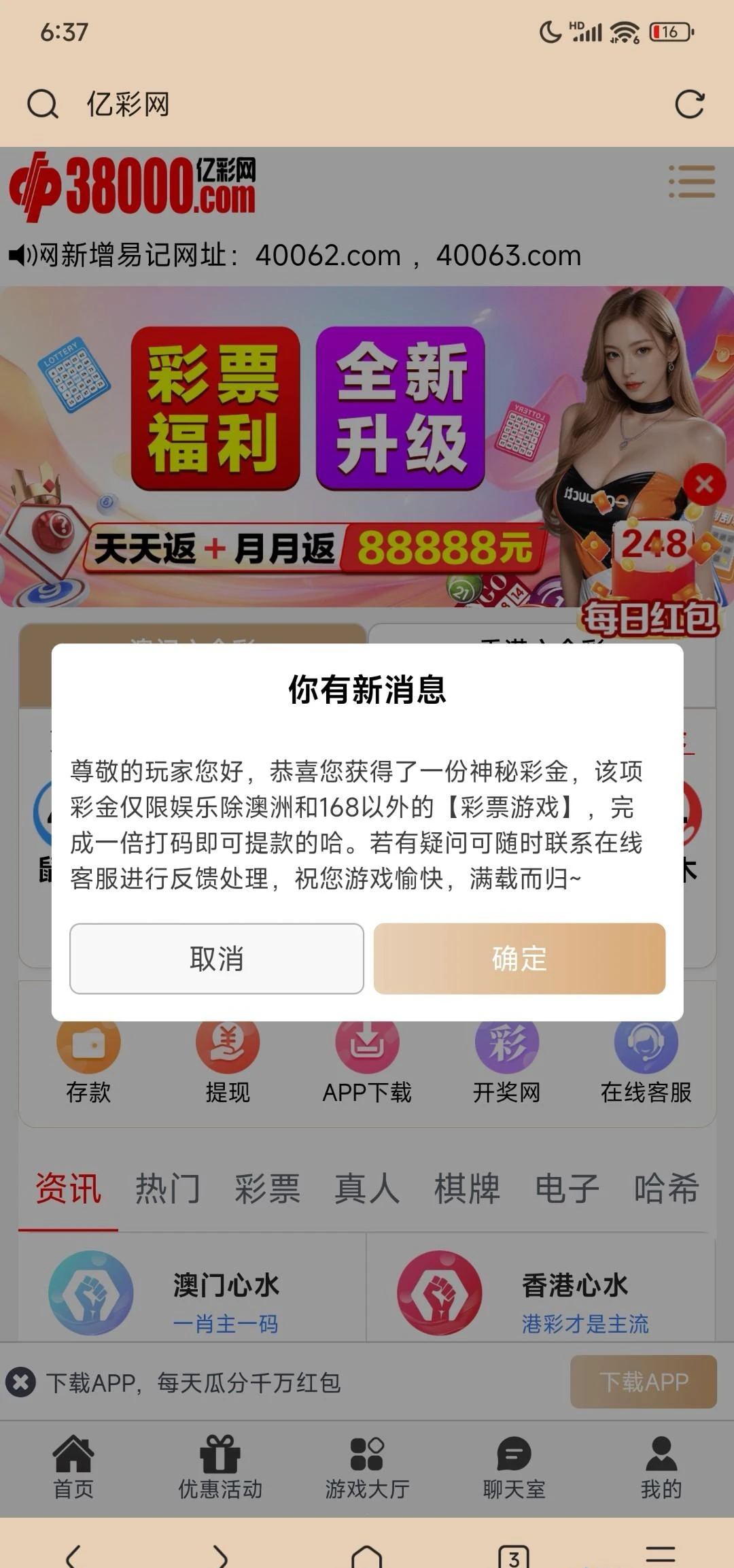Image resolution: width=734 pixels, height=1568 pixels.
Task: Reload the page with the refresh icon
Action: 689,105
